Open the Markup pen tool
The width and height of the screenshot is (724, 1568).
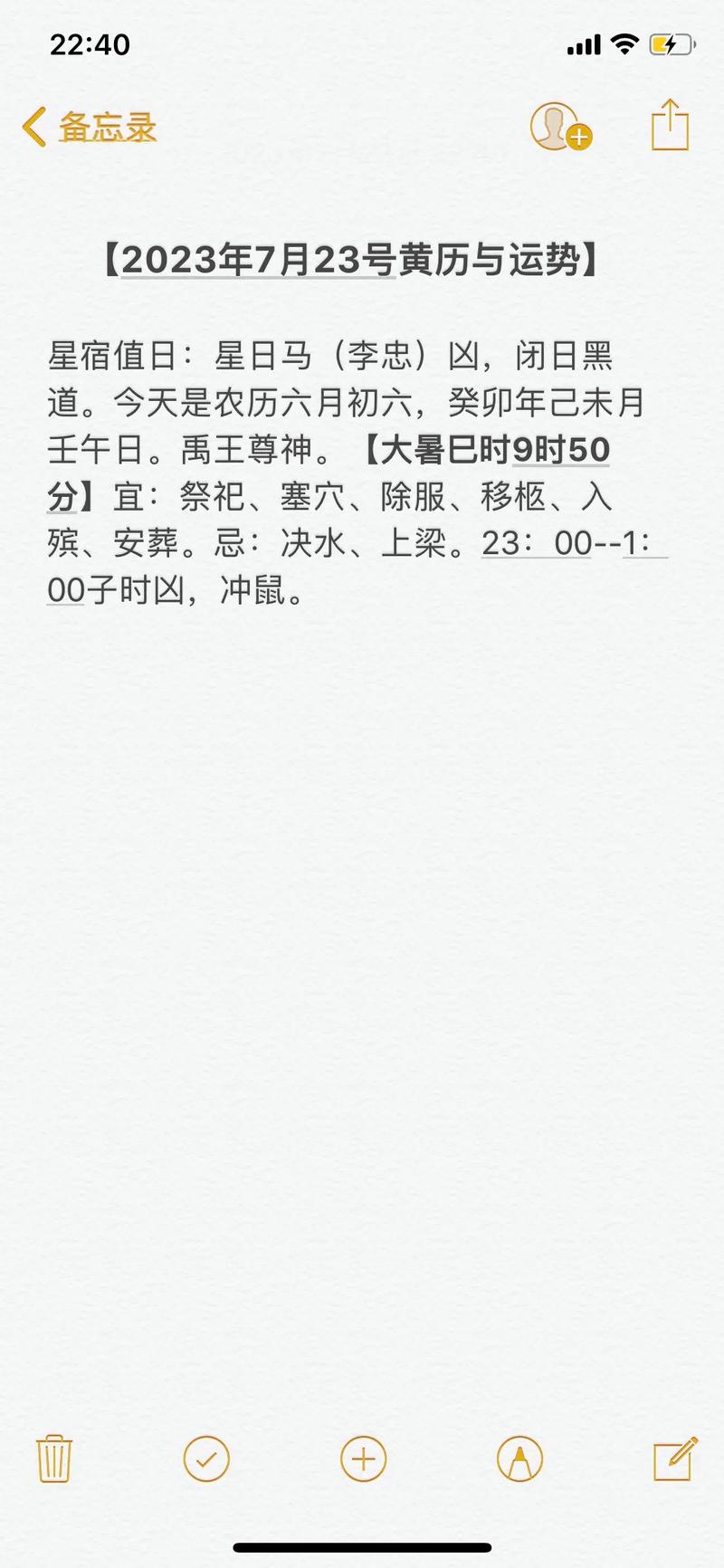coord(518,1459)
